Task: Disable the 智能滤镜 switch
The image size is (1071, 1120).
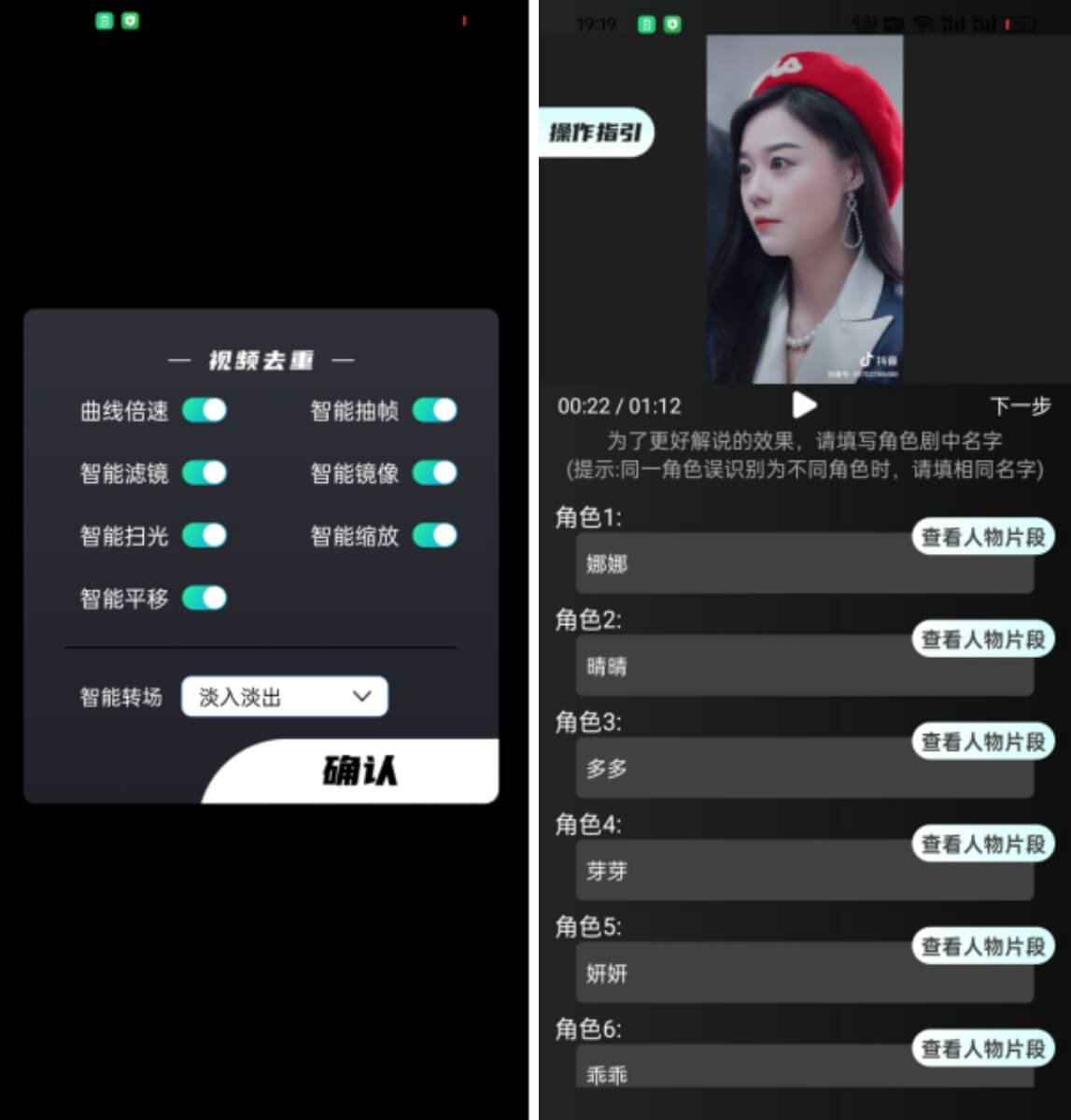Action: click(204, 473)
